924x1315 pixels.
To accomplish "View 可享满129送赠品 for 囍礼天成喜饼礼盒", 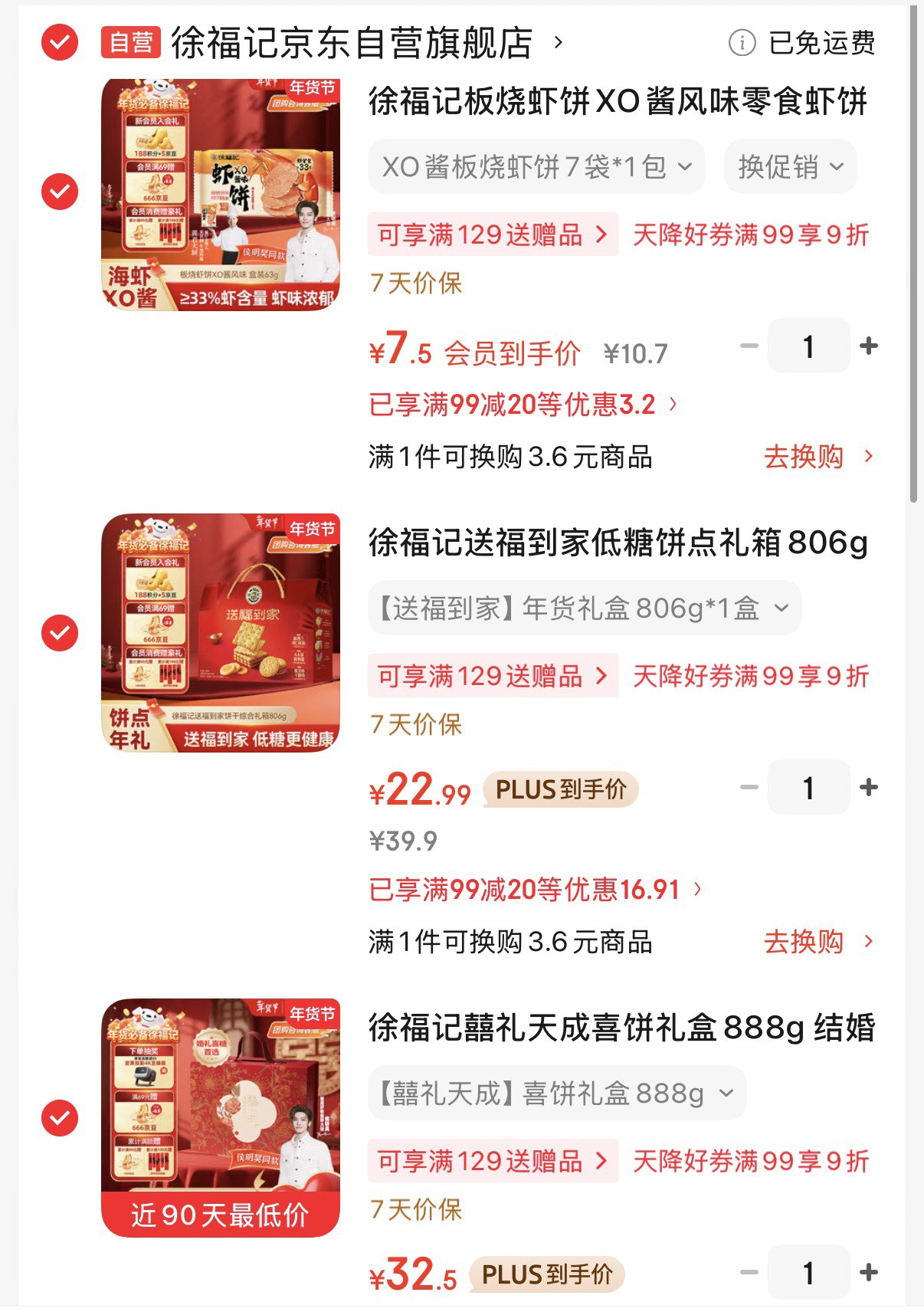I will 493,1162.
